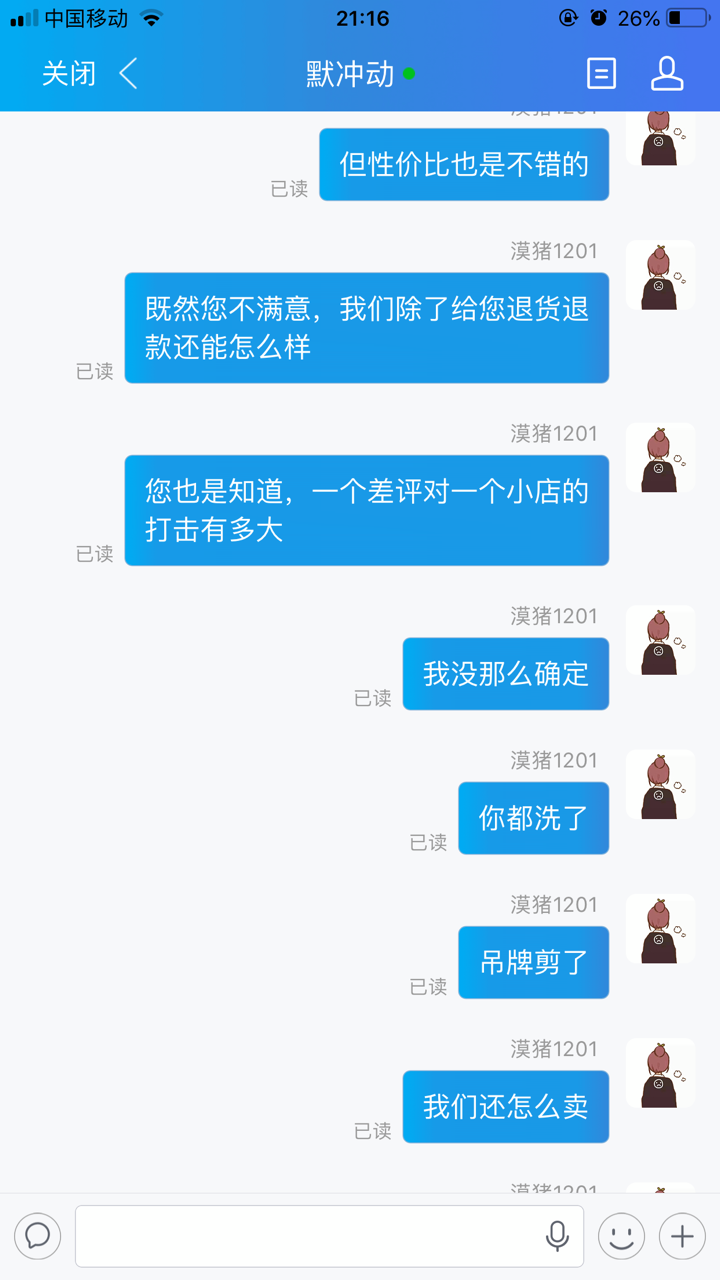Tap the 关闭 close button
Screen dimensions: 720x1280
pyautogui.click(x=68, y=74)
